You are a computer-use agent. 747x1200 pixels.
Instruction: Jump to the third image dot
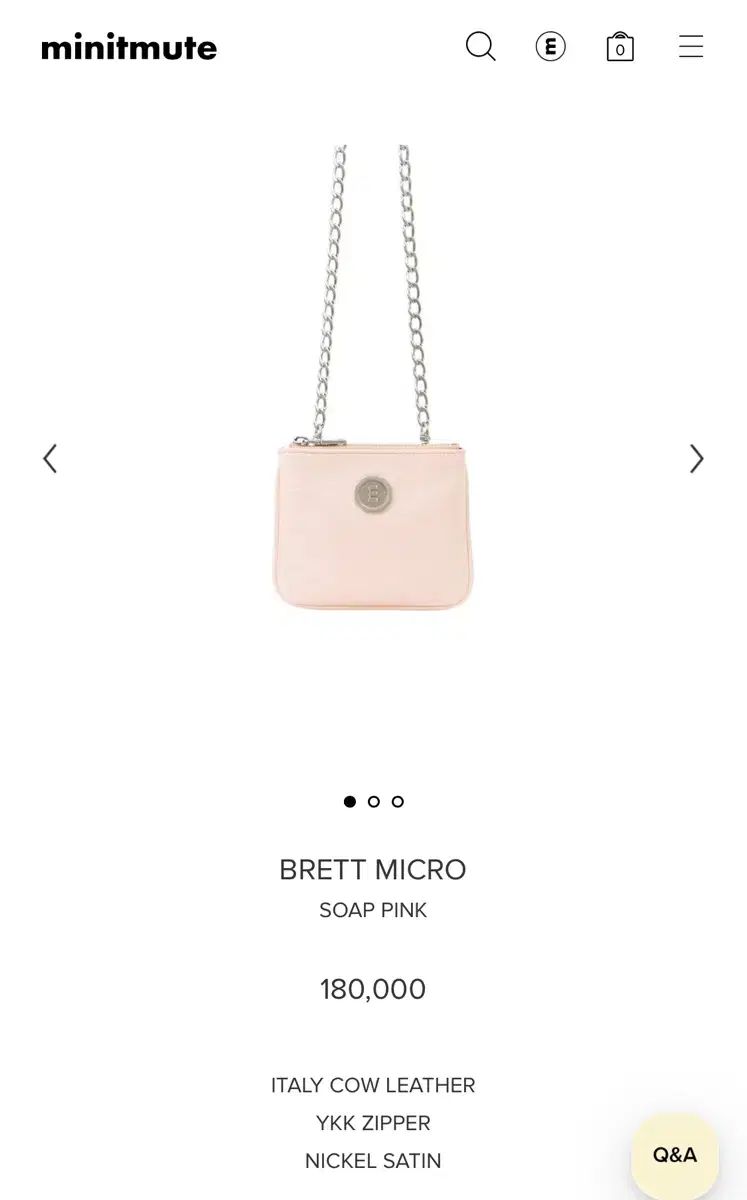(398, 801)
